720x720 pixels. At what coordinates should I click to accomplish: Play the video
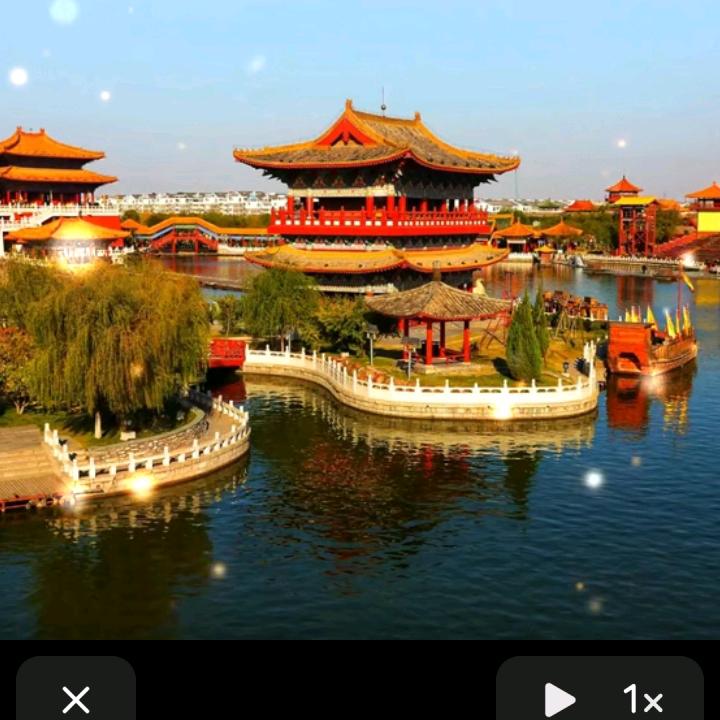(x=558, y=699)
